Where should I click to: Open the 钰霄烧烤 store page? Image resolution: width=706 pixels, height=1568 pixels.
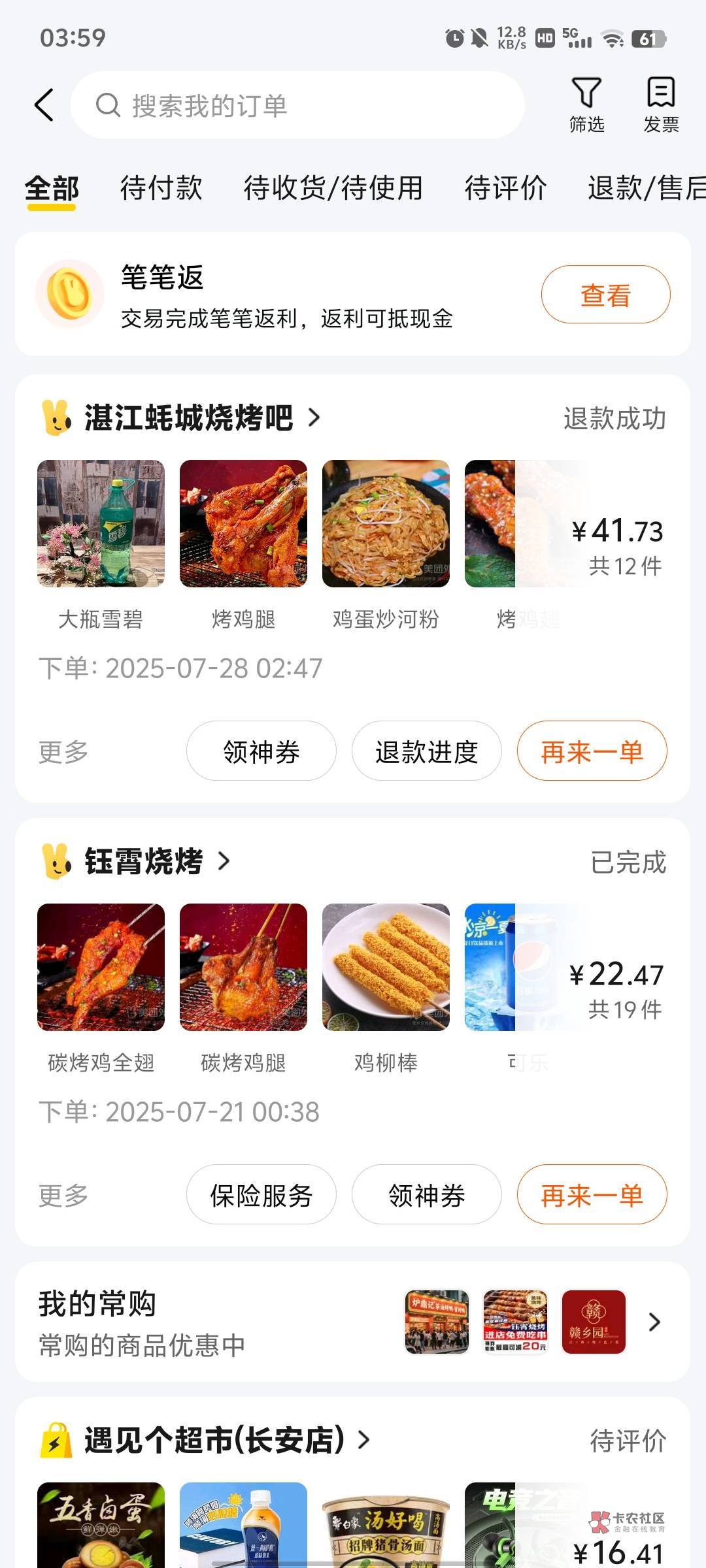point(145,862)
